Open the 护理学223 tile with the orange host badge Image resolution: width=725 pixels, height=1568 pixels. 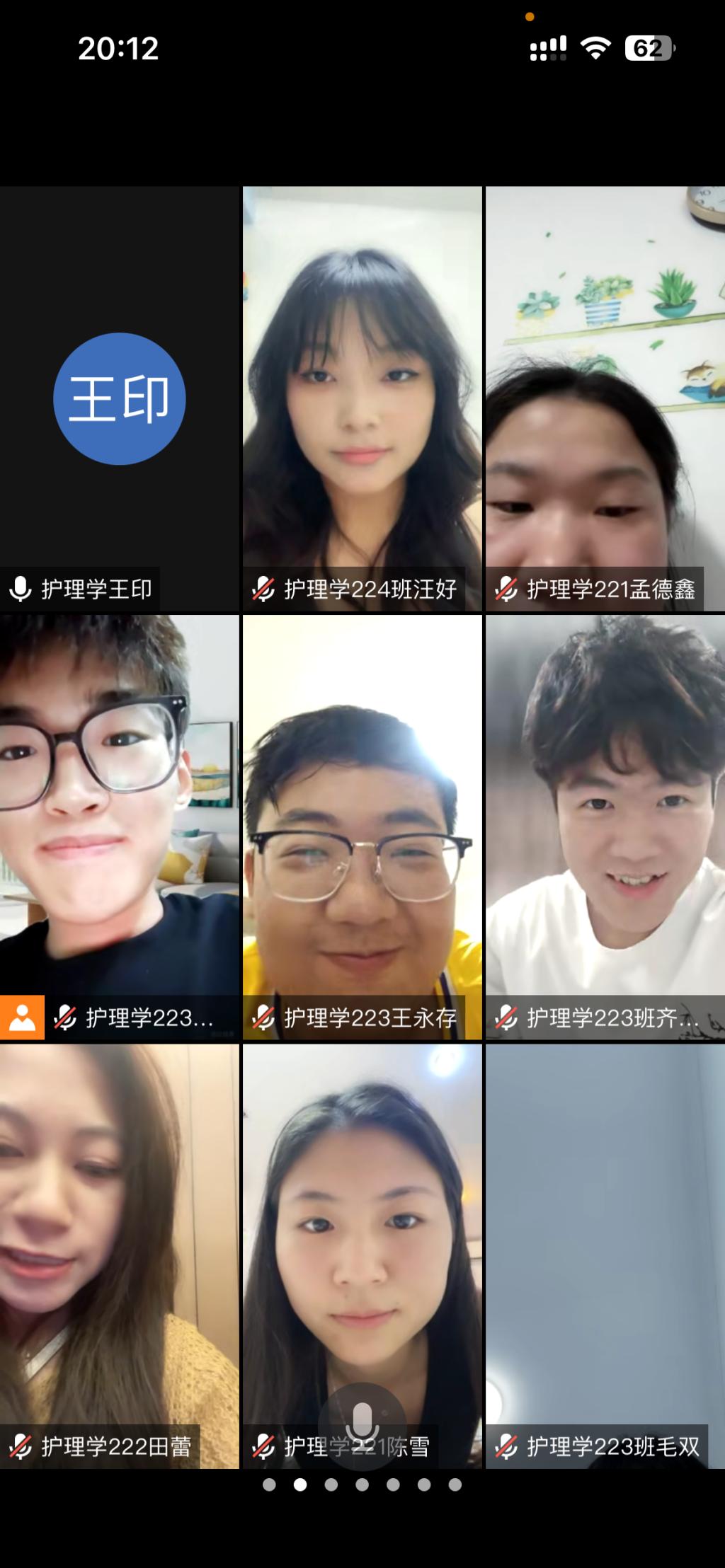pos(119,826)
